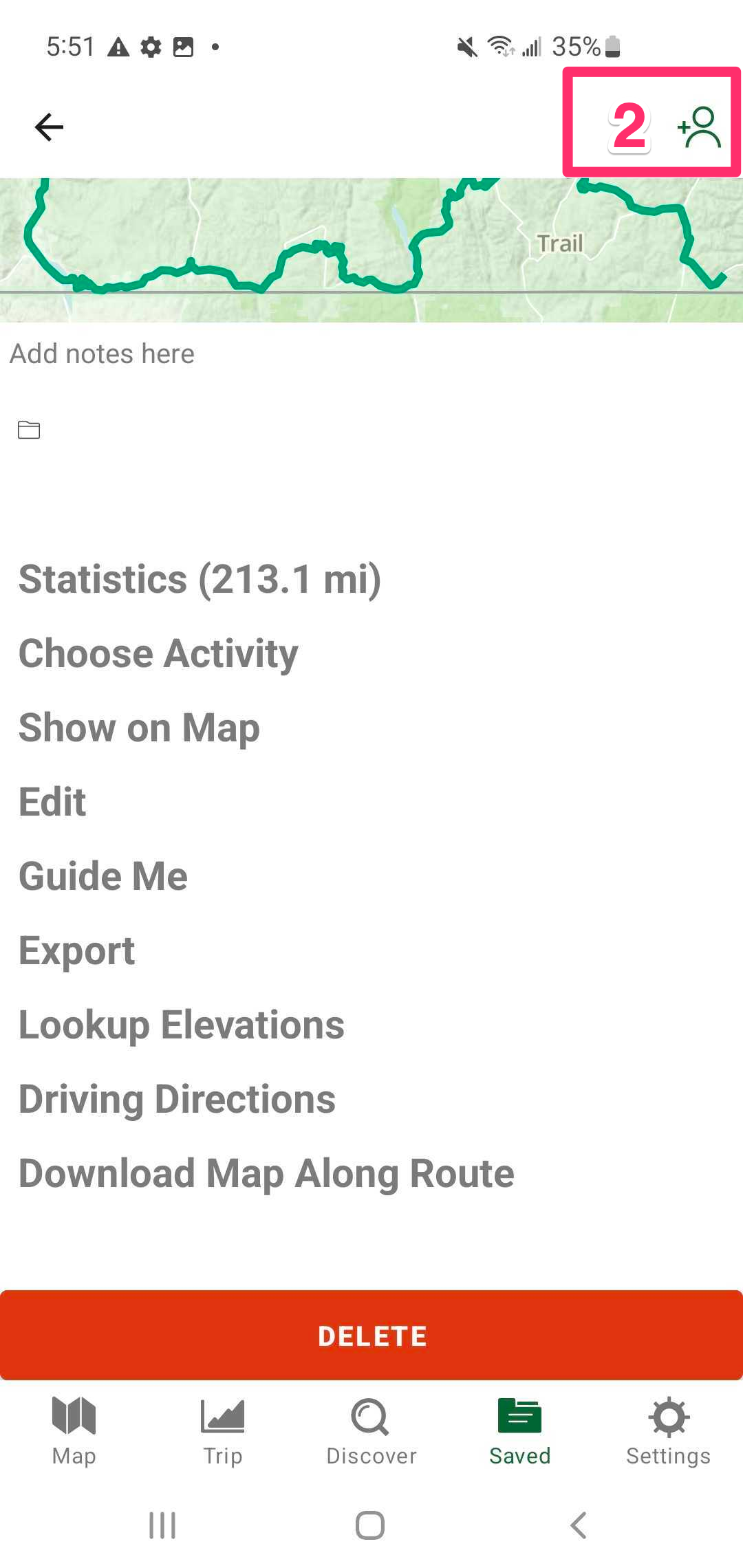Tap the system home button
Screen dimensions: 743x1568
(370, 1525)
